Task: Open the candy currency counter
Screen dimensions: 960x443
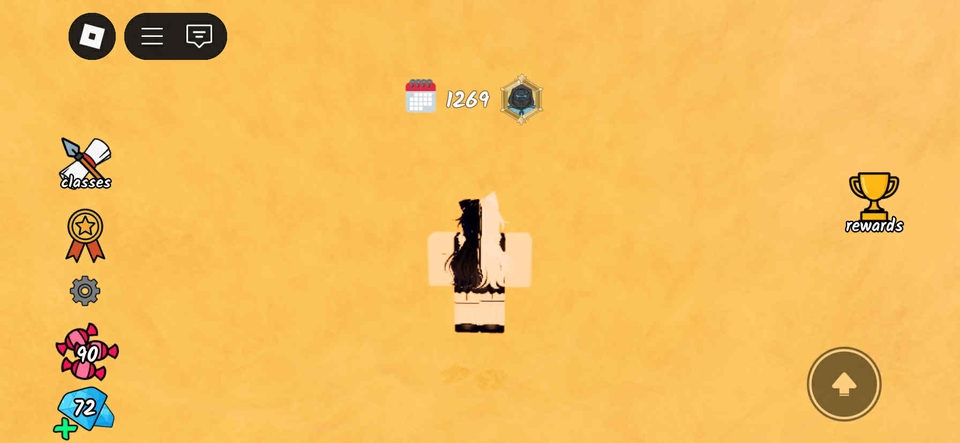Action: [87, 352]
